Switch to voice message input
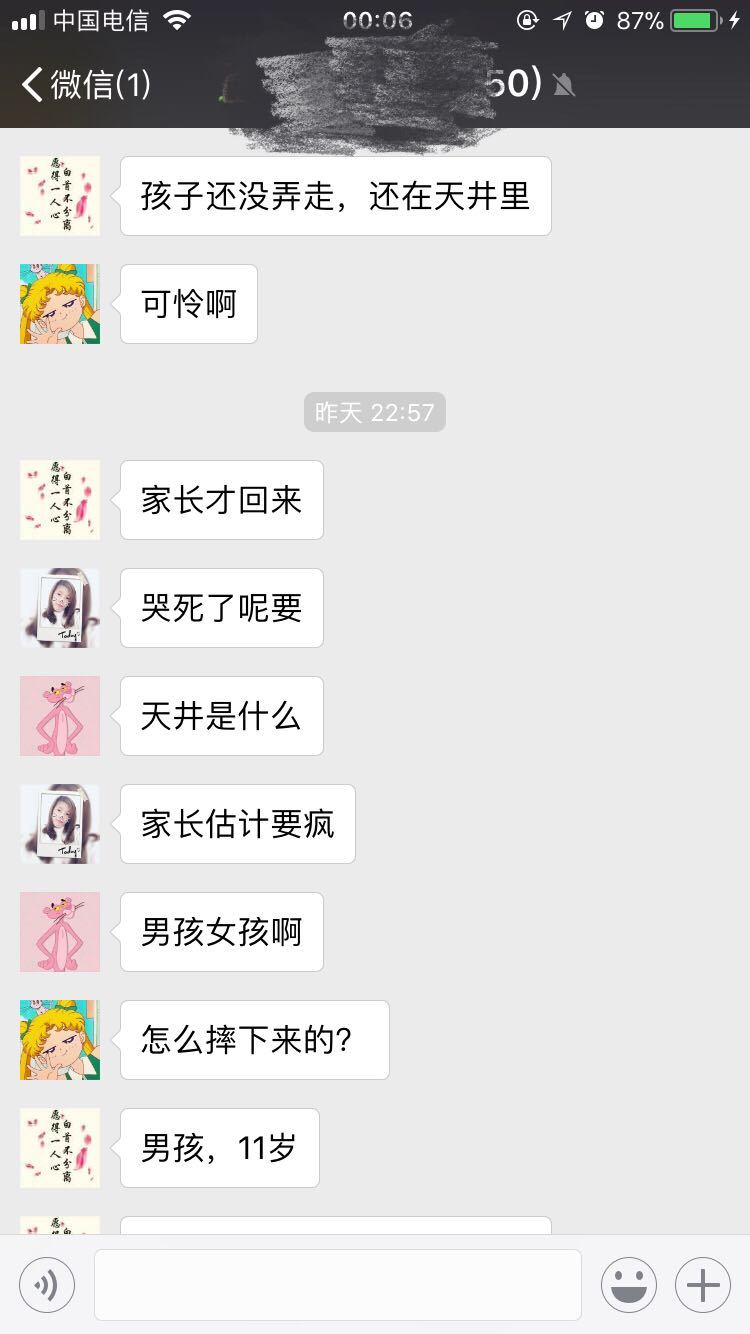The image size is (750, 1334). point(47,1285)
